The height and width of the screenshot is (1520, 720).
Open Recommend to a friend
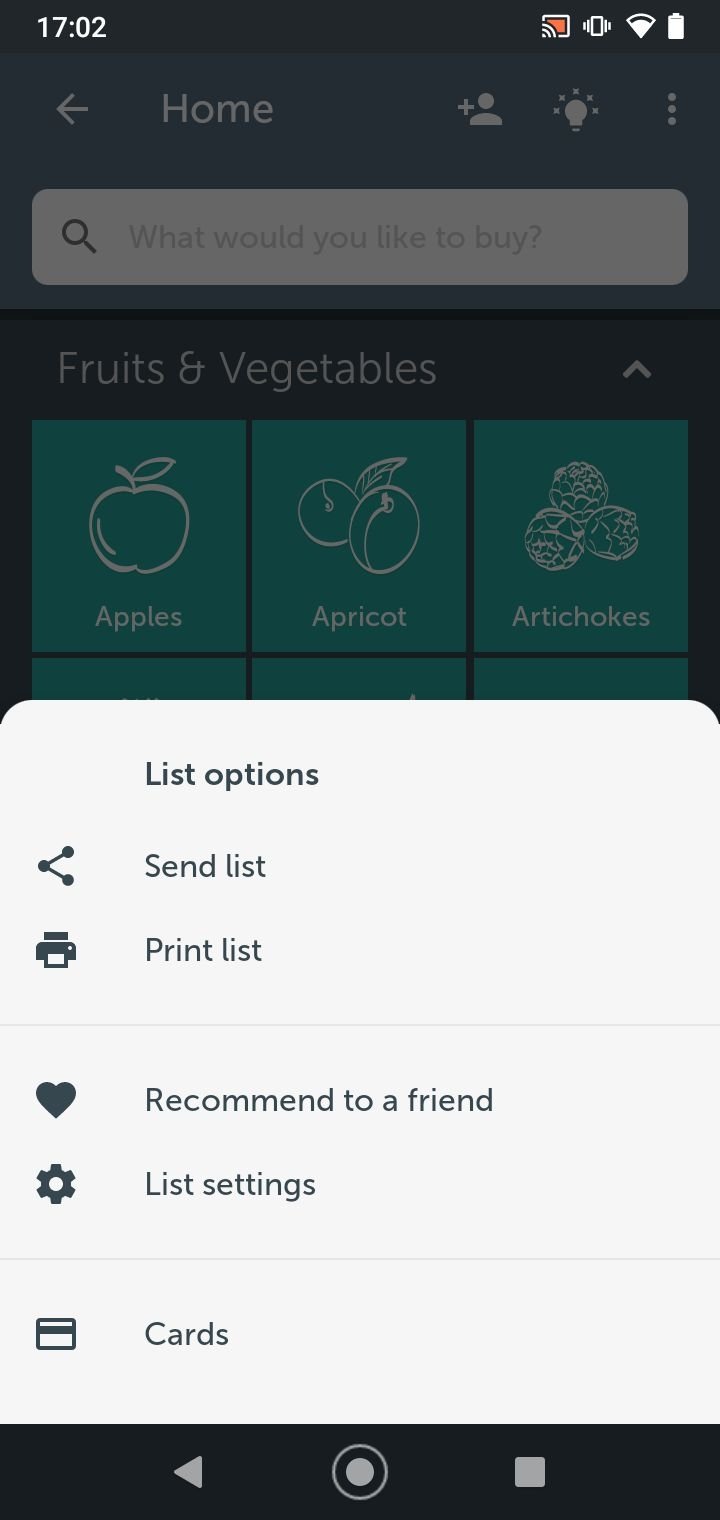(x=318, y=1100)
